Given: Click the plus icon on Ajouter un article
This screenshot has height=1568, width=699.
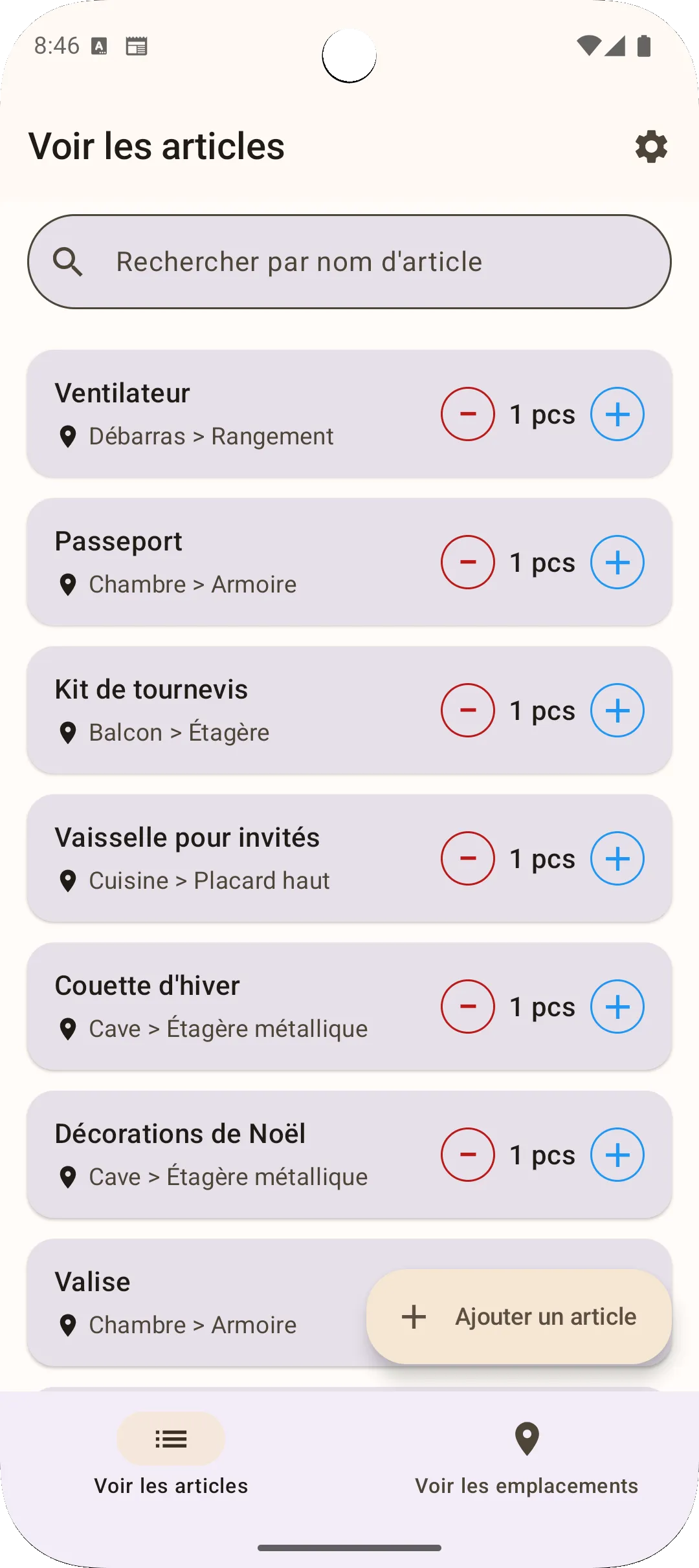Looking at the screenshot, I should (413, 1316).
